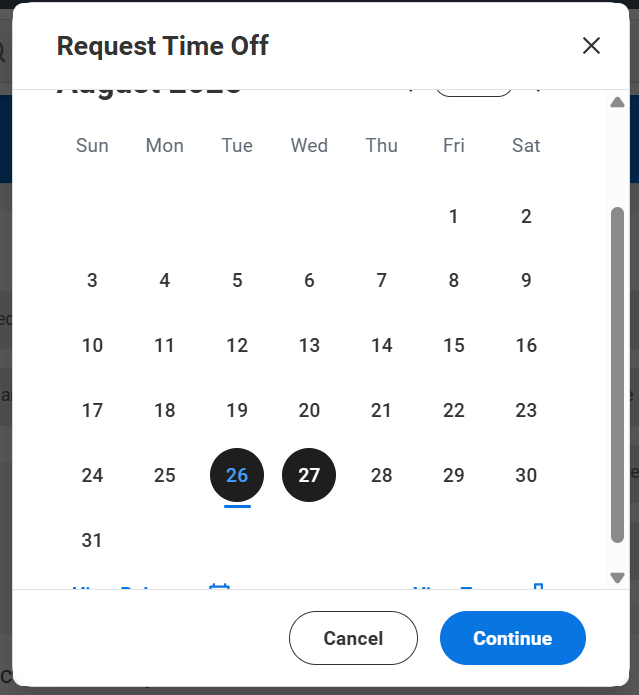Viewport: 639px width, 695px height.
Task: Deselect August 27 on the calendar
Action: (x=309, y=475)
